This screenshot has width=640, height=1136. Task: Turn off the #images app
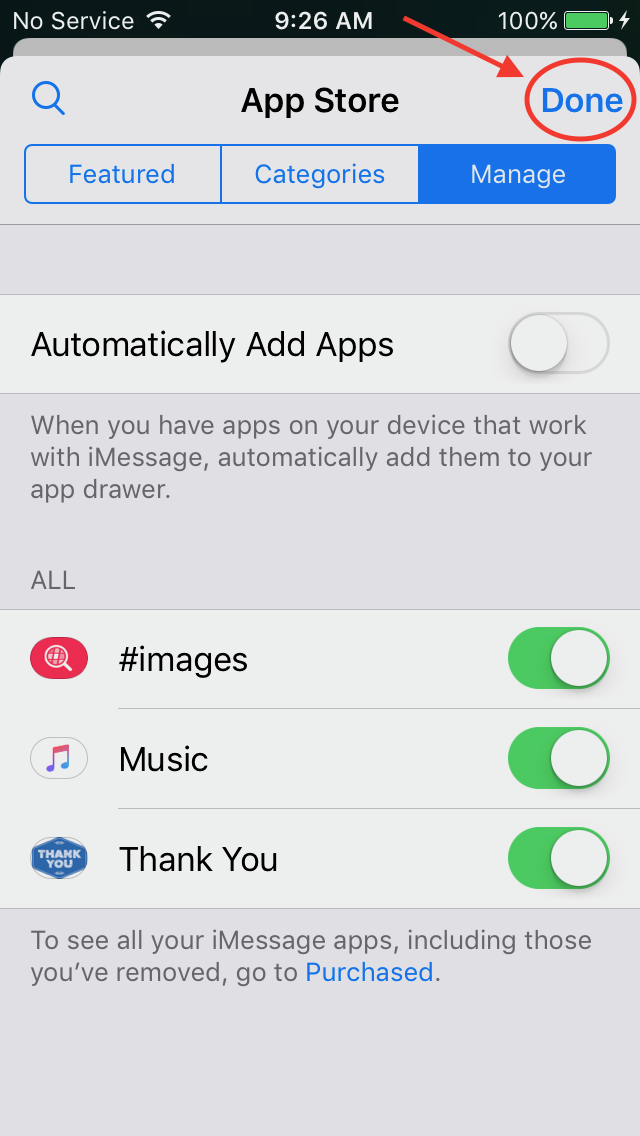tap(559, 659)
